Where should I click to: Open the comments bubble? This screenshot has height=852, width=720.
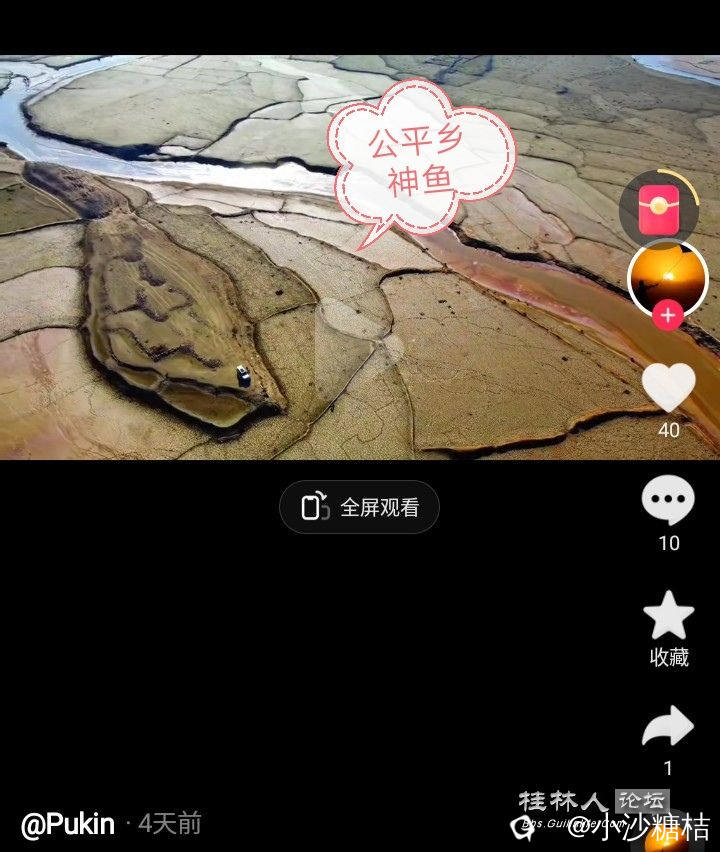(668, 500)
